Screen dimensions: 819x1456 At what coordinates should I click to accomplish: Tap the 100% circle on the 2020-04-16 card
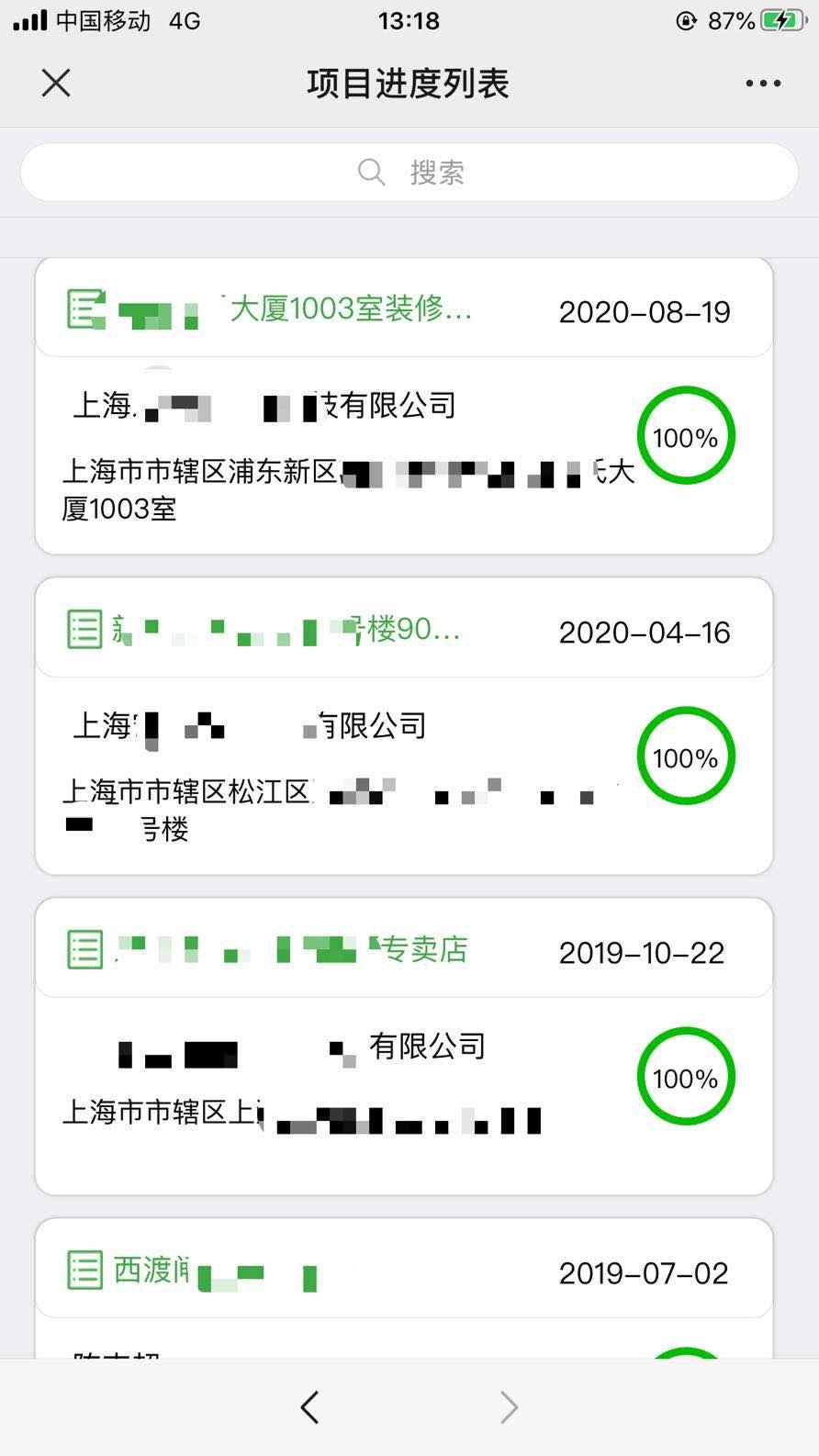tap(686, 756)
